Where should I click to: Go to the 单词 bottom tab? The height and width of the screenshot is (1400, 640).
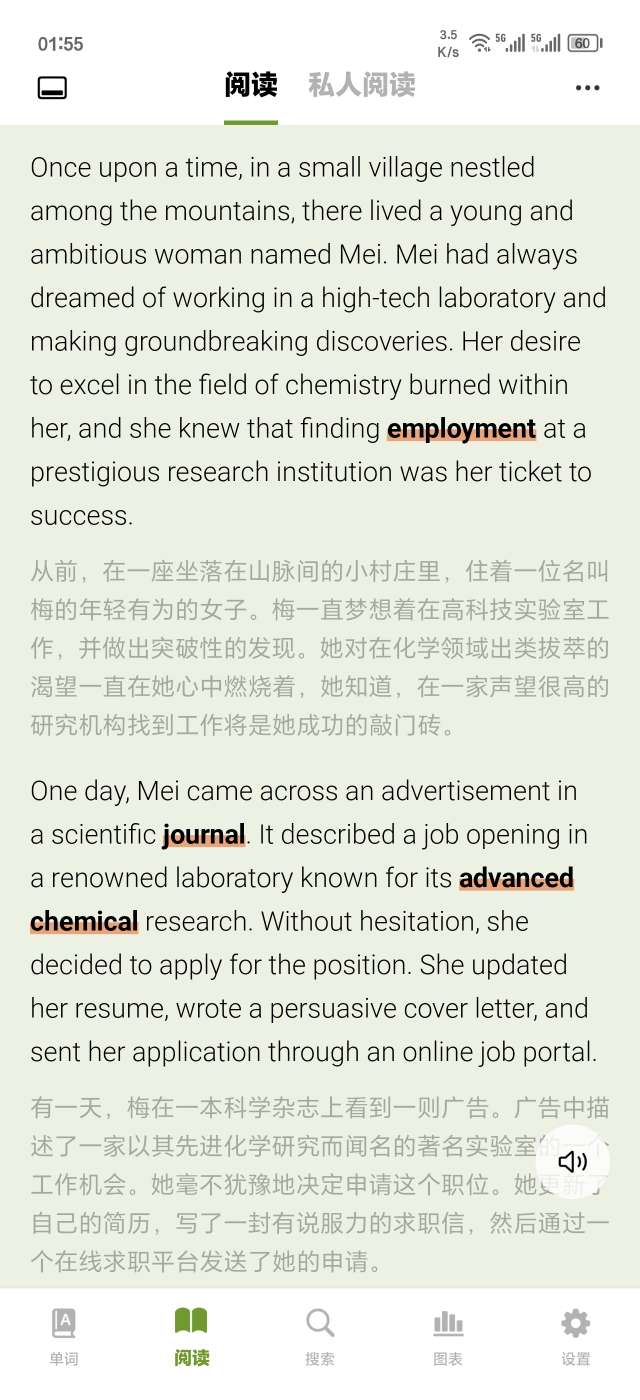[63, 1337]
